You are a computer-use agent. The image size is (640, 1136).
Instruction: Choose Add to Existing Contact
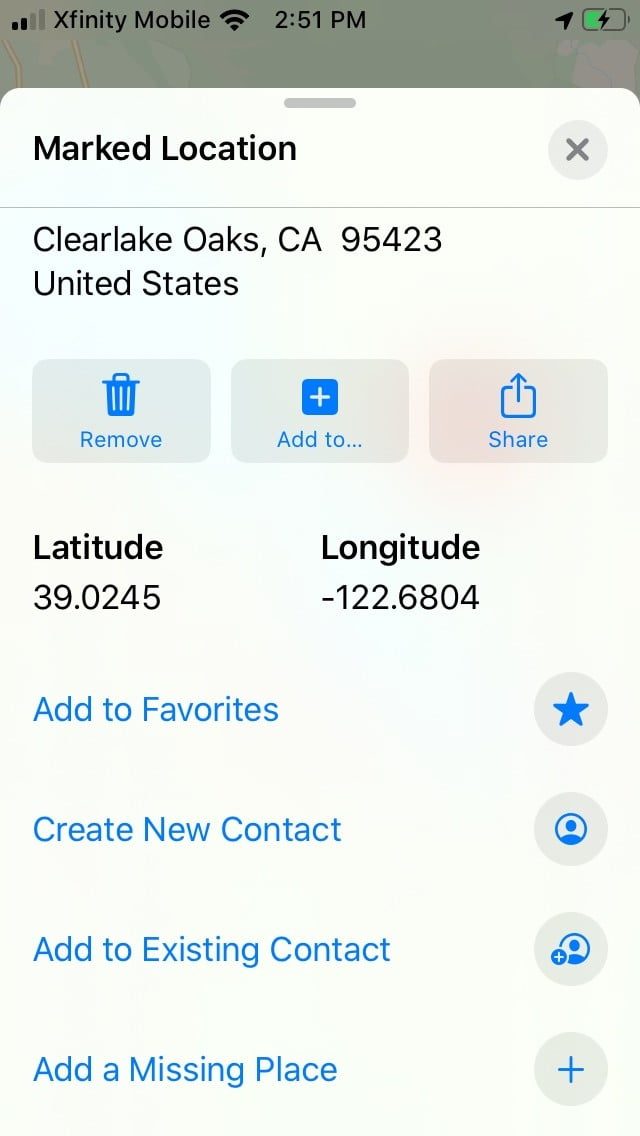[x=212, y=950]
